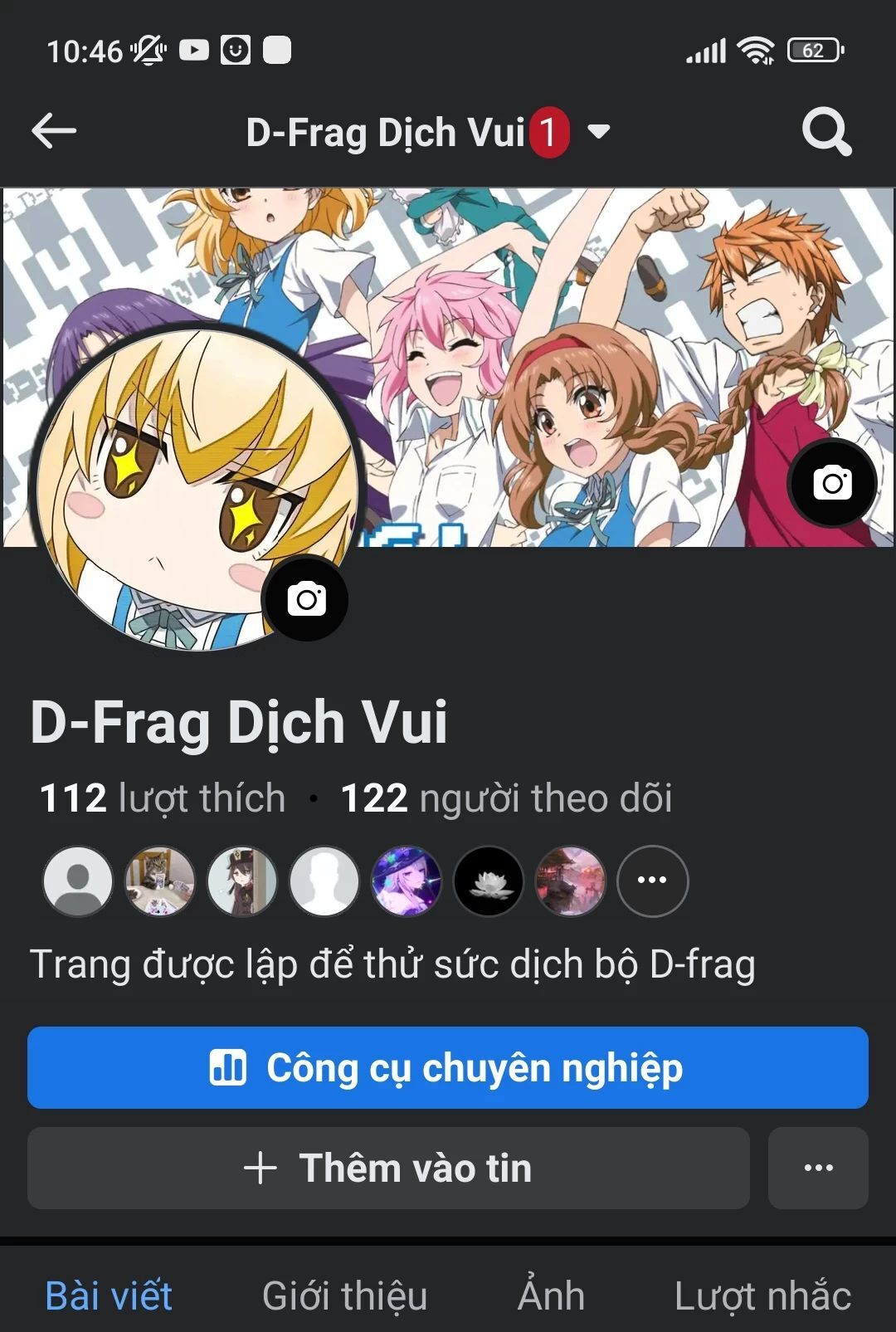The width and height of the screenshot is (896, 1332).
Task: View the 112 lượt thích list
Action: [x=163, y=798]
